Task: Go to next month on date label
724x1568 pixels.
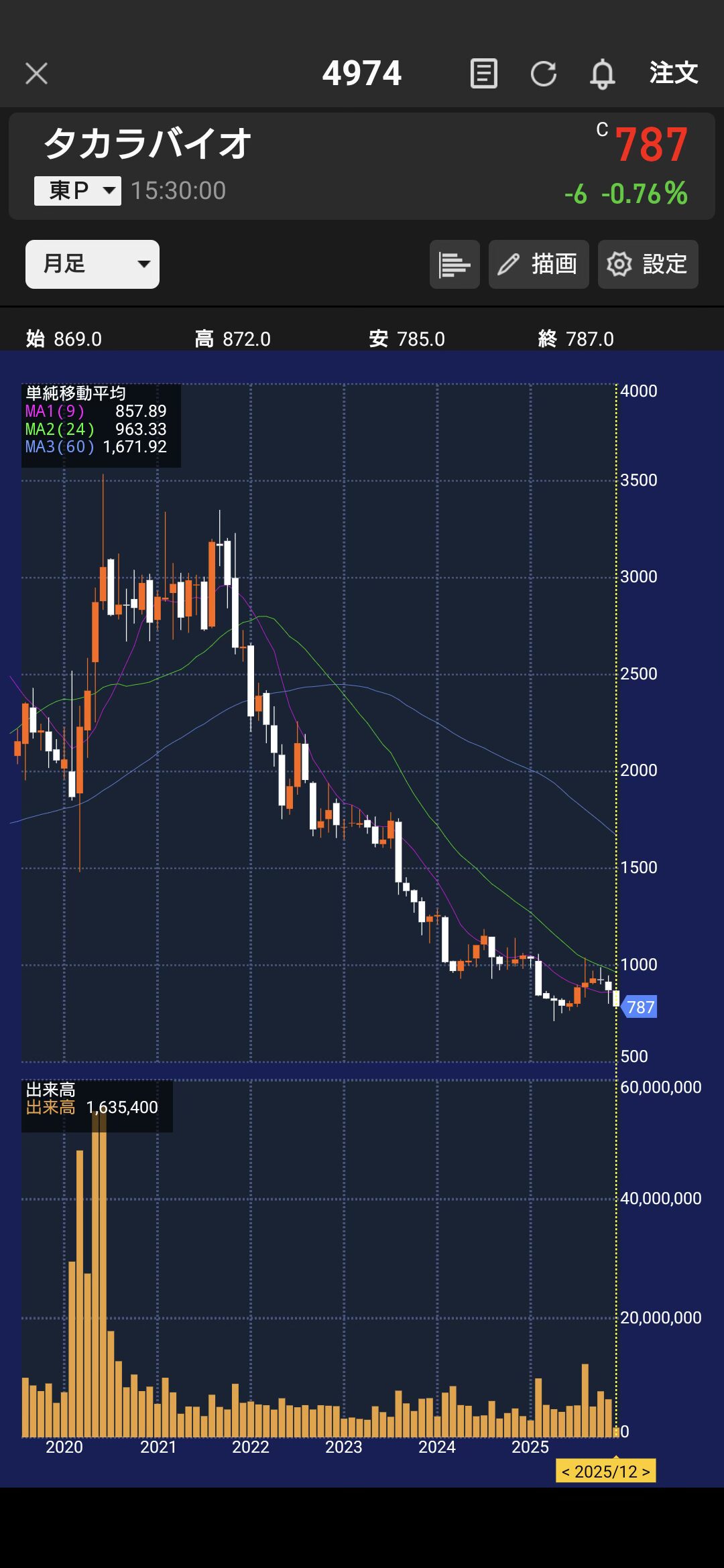Action: 646,1472
